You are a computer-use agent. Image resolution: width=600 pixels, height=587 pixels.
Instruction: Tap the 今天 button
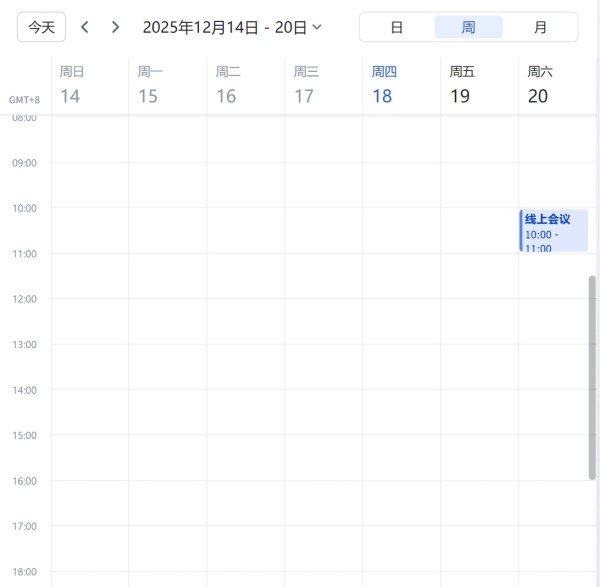[x=41, y=27]
